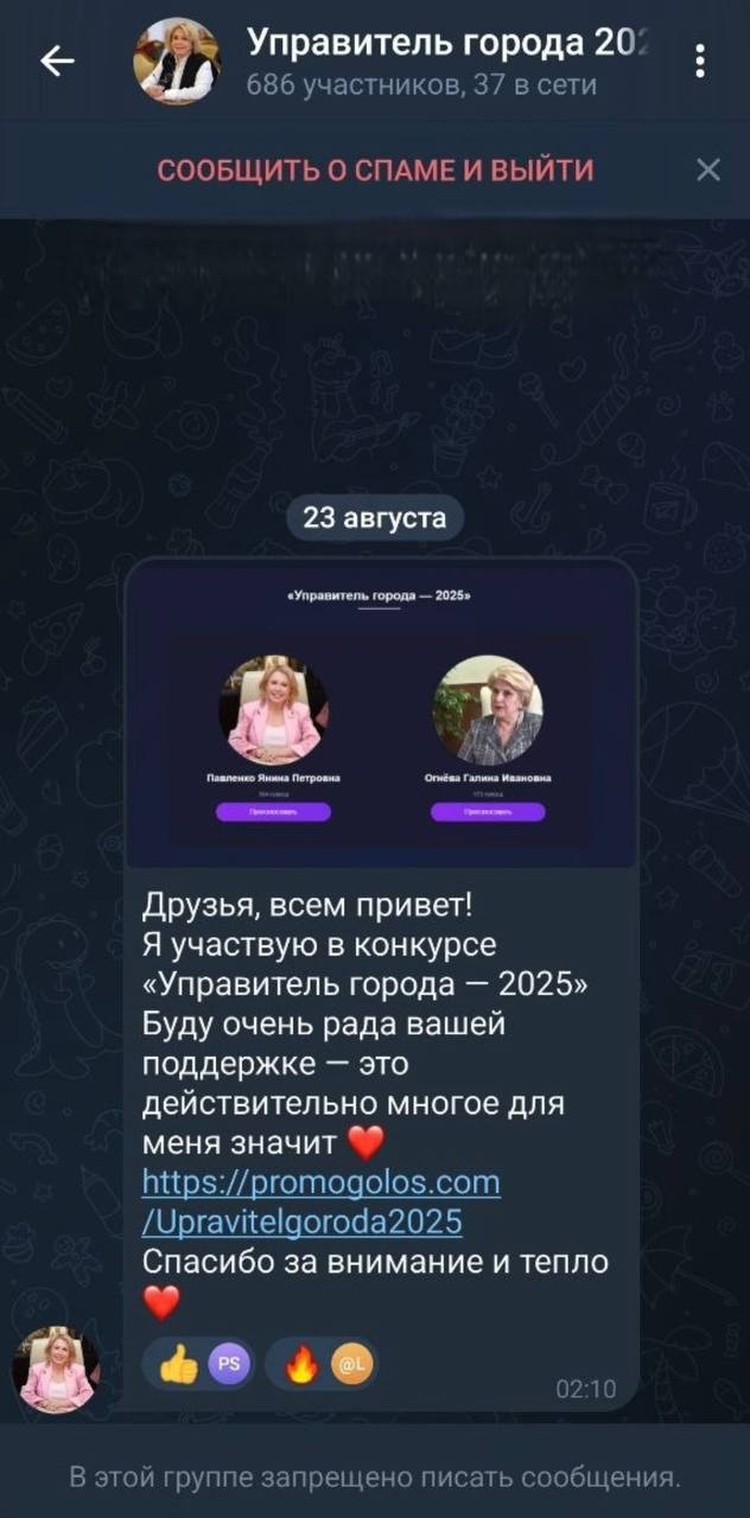Viewport: 750px width, 1518px height.
Task: Open the message sender's avatar
Action: click(x=56, y=1369)
